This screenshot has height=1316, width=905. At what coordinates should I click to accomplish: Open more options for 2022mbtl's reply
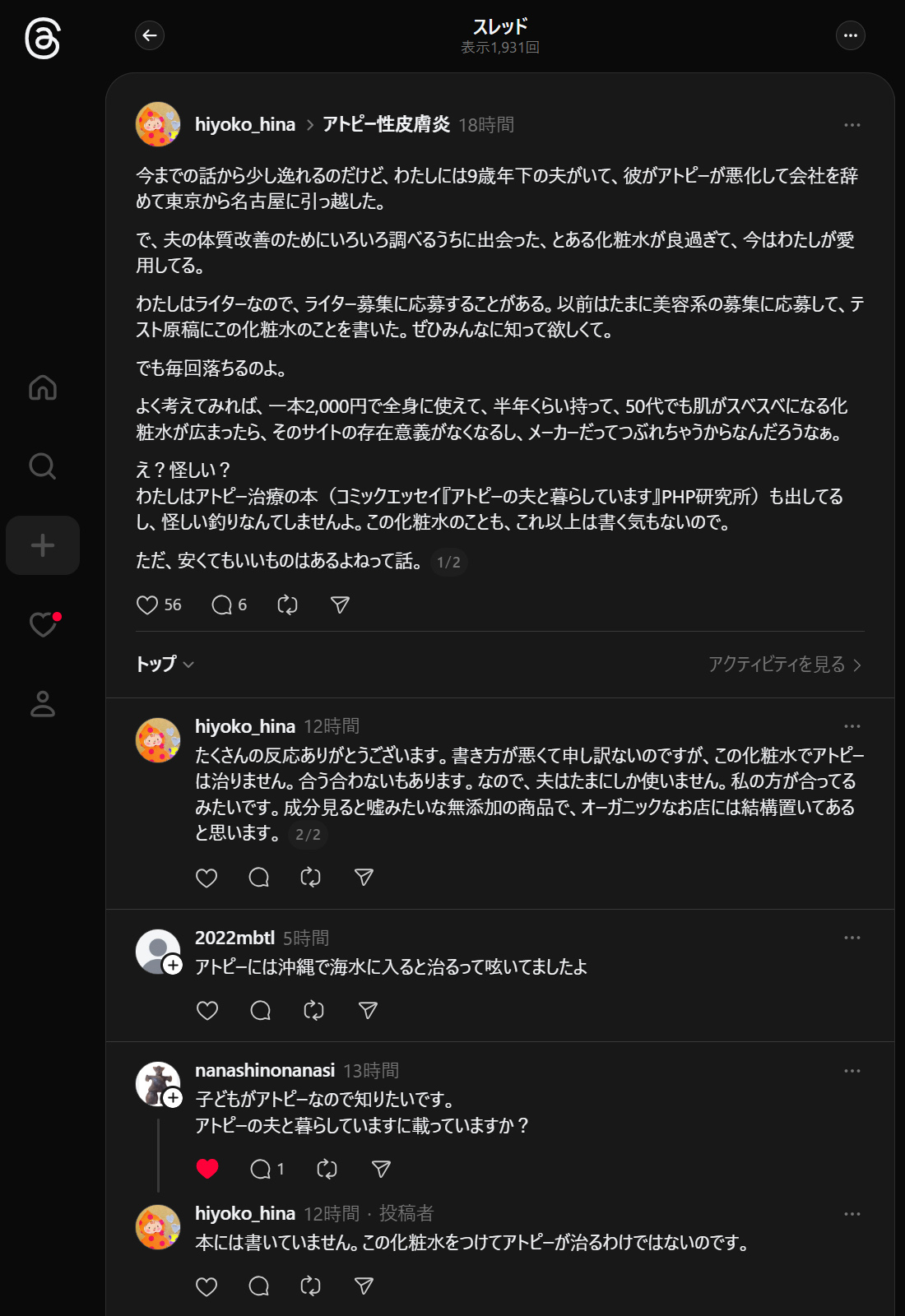click(852, 938)
